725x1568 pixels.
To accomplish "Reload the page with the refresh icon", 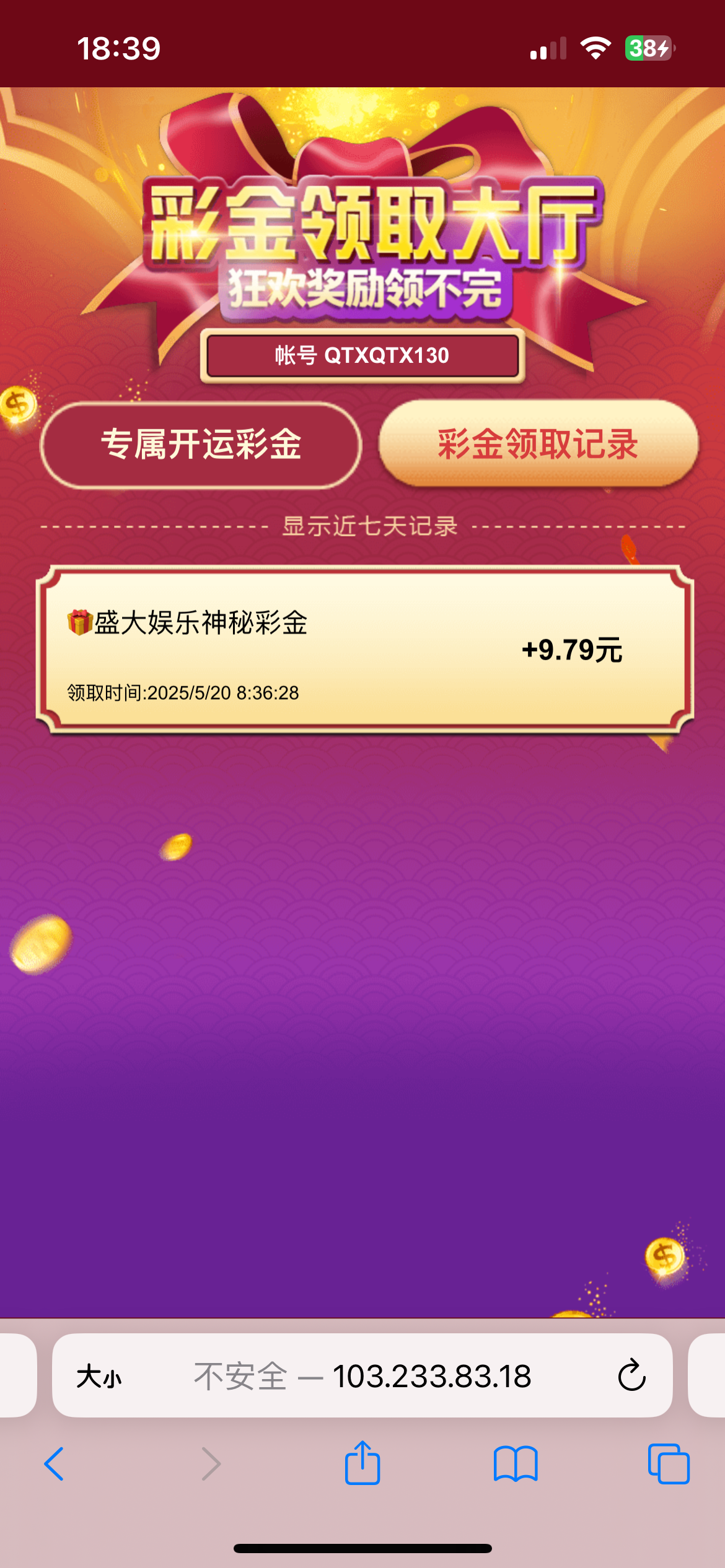I will [631, 1375].
